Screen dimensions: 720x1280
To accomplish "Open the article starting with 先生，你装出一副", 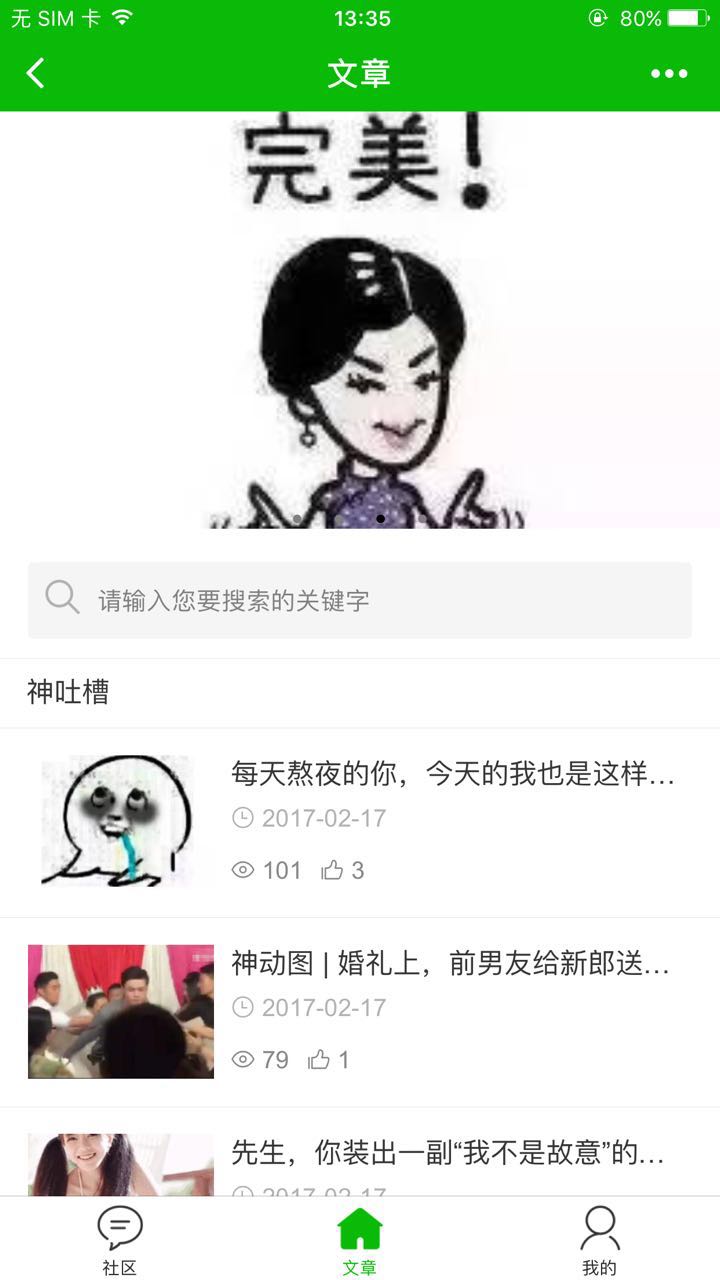I will pyautogui.click(x=448, y=1153).
